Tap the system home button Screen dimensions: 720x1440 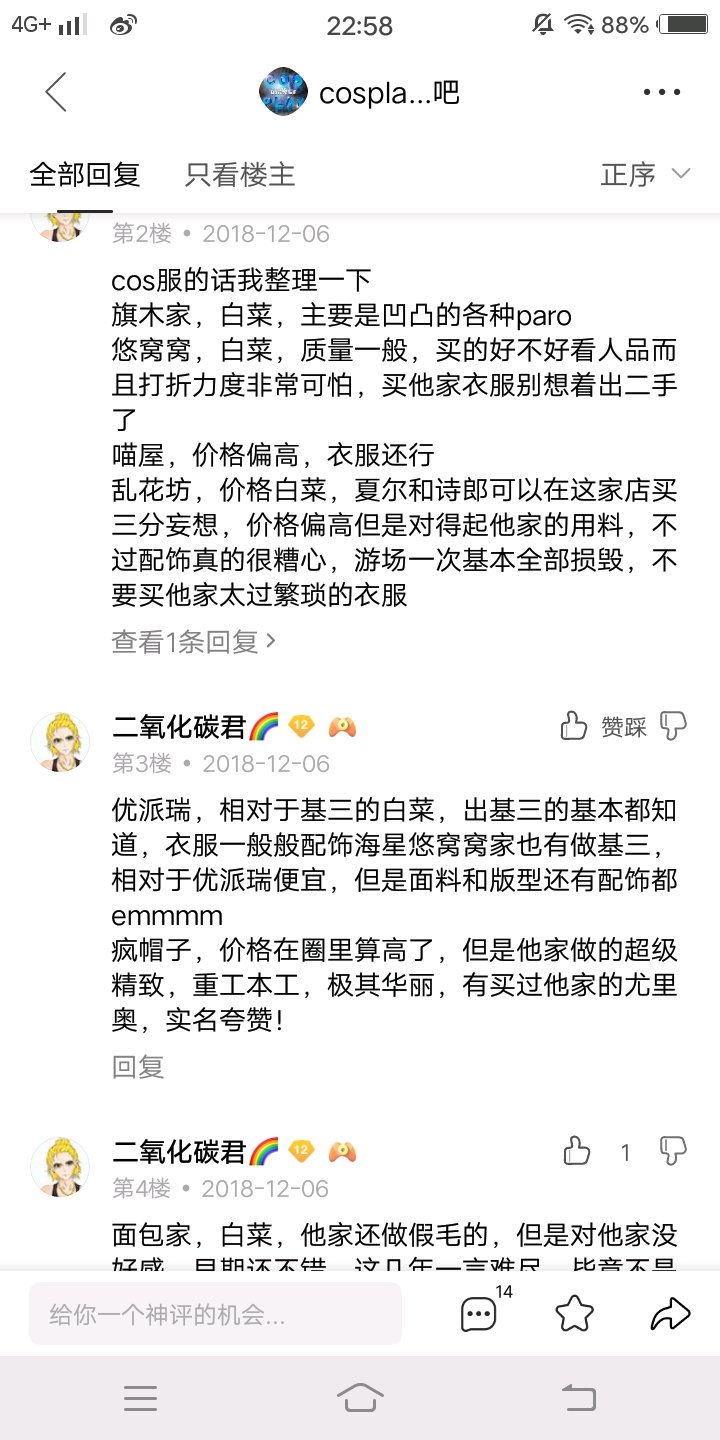point(360,1398)
